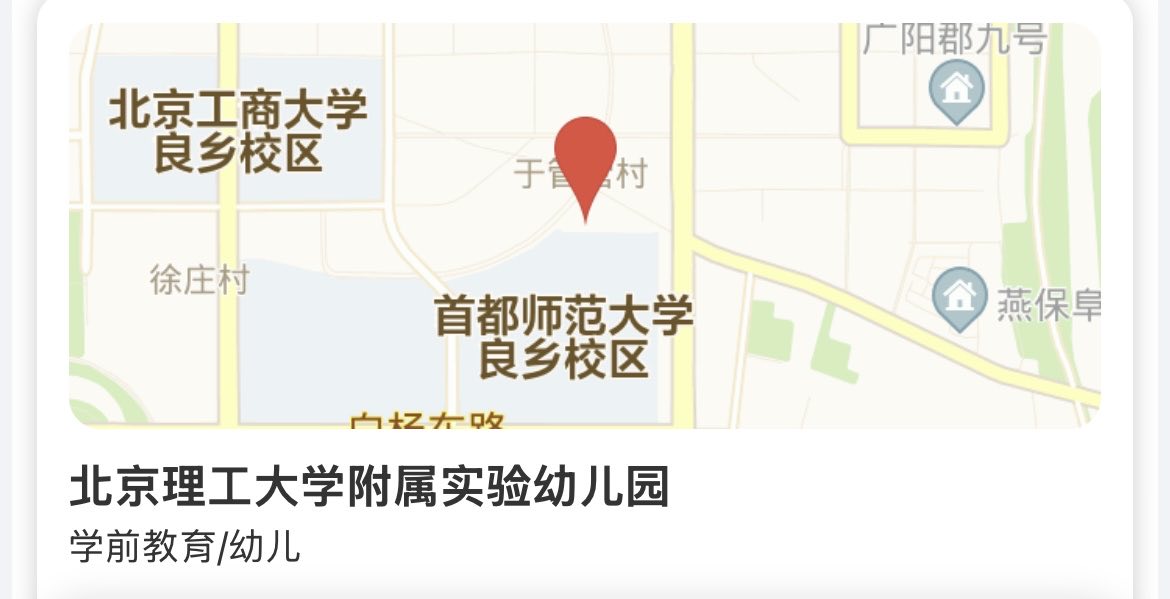Open 北京理工大学附属实验幼儿园 location details
1170x599 pixels.
[369, 488]
